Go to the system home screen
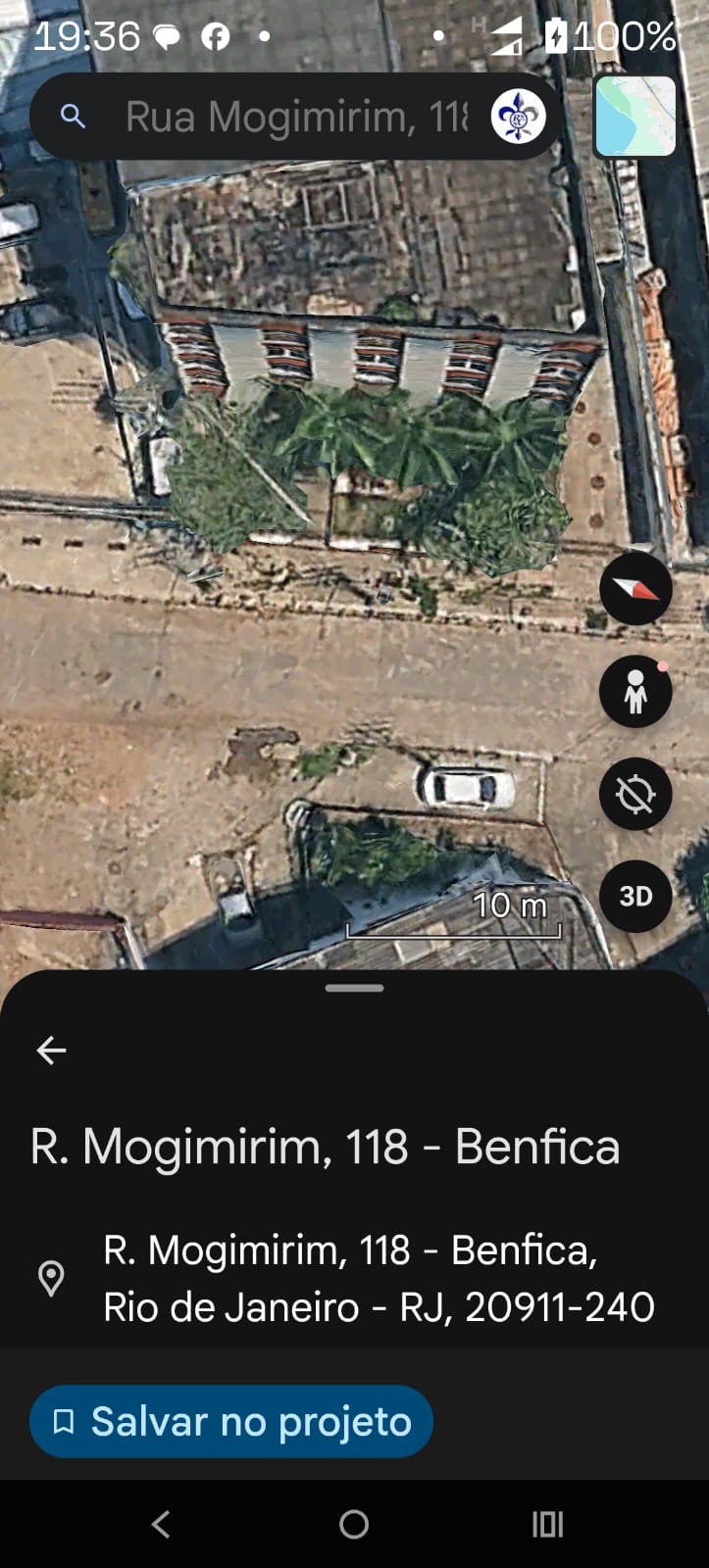The width and height of the screenshot is (709, 1568). coord(354,1524)
